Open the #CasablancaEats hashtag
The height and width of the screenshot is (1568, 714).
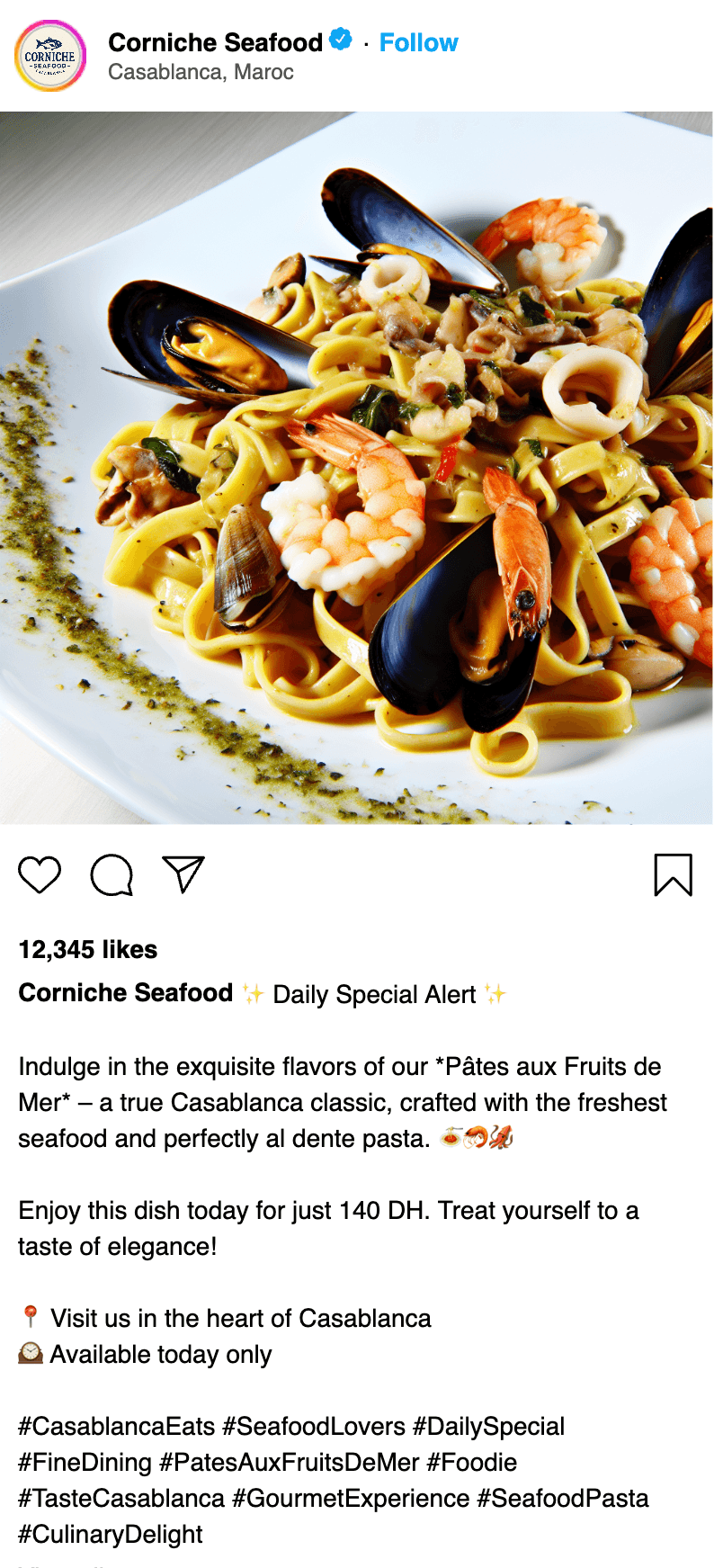point(117,1426)
